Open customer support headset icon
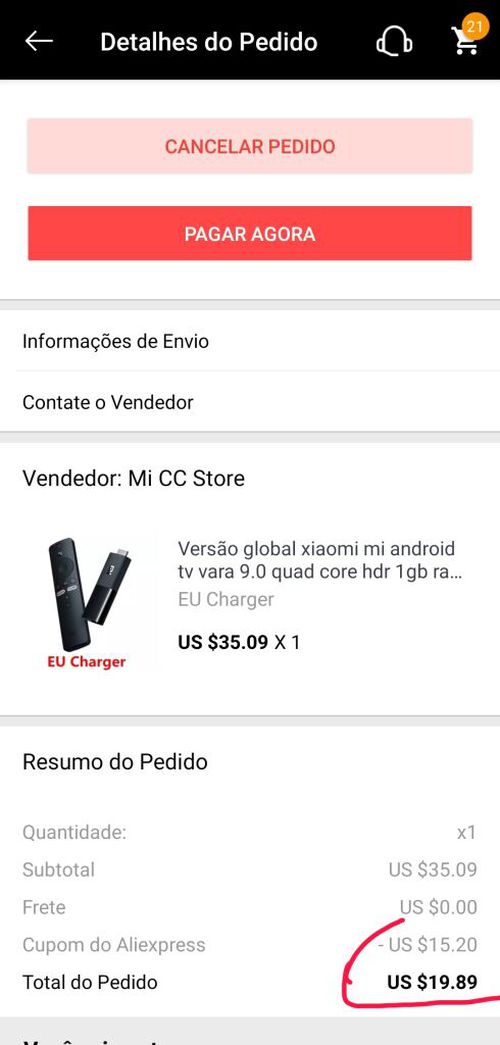The width and height of the screenshot is (500, 1045). click(x=394, y=41)
